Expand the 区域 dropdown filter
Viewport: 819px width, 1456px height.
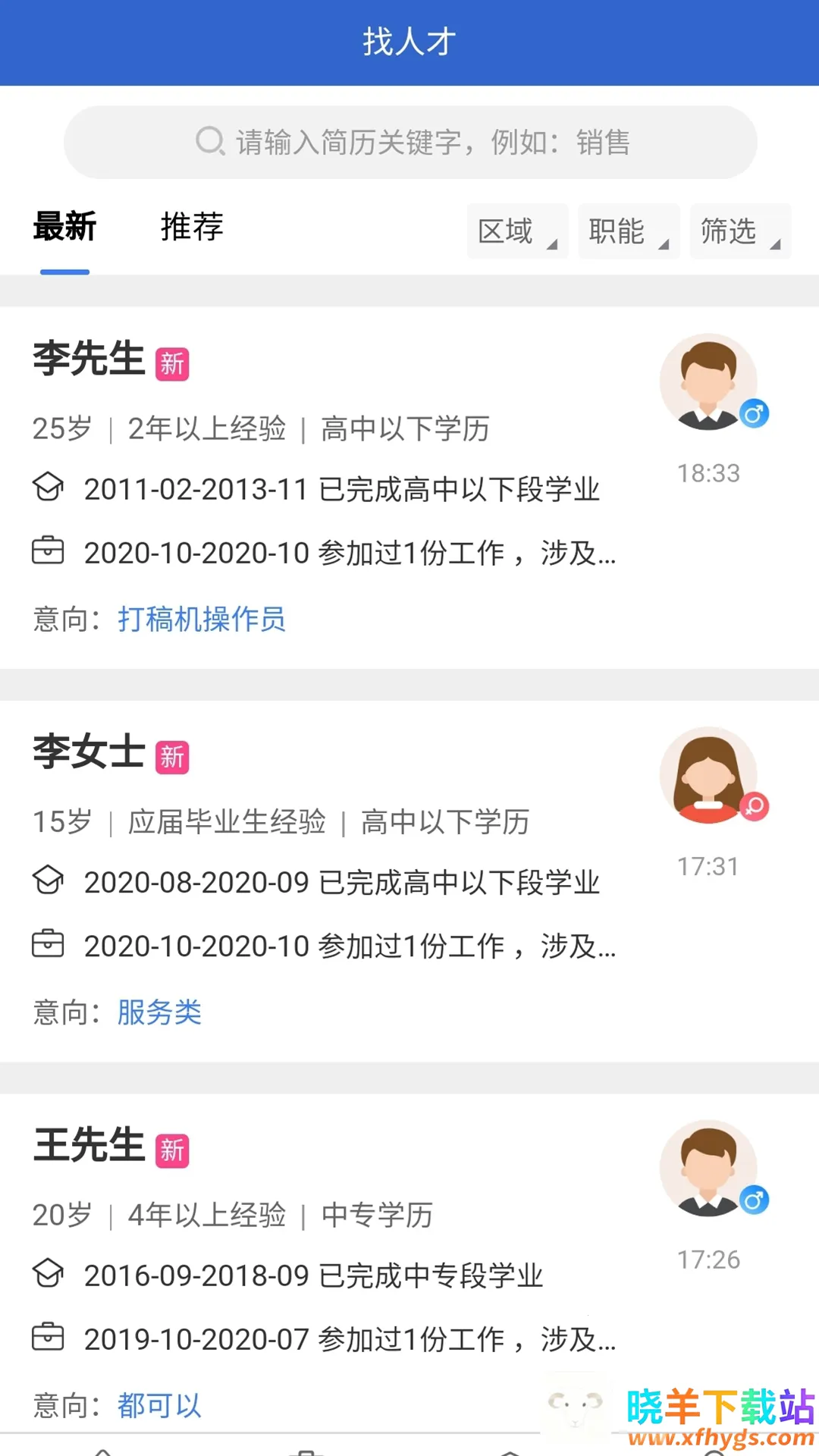pos(517,231)
